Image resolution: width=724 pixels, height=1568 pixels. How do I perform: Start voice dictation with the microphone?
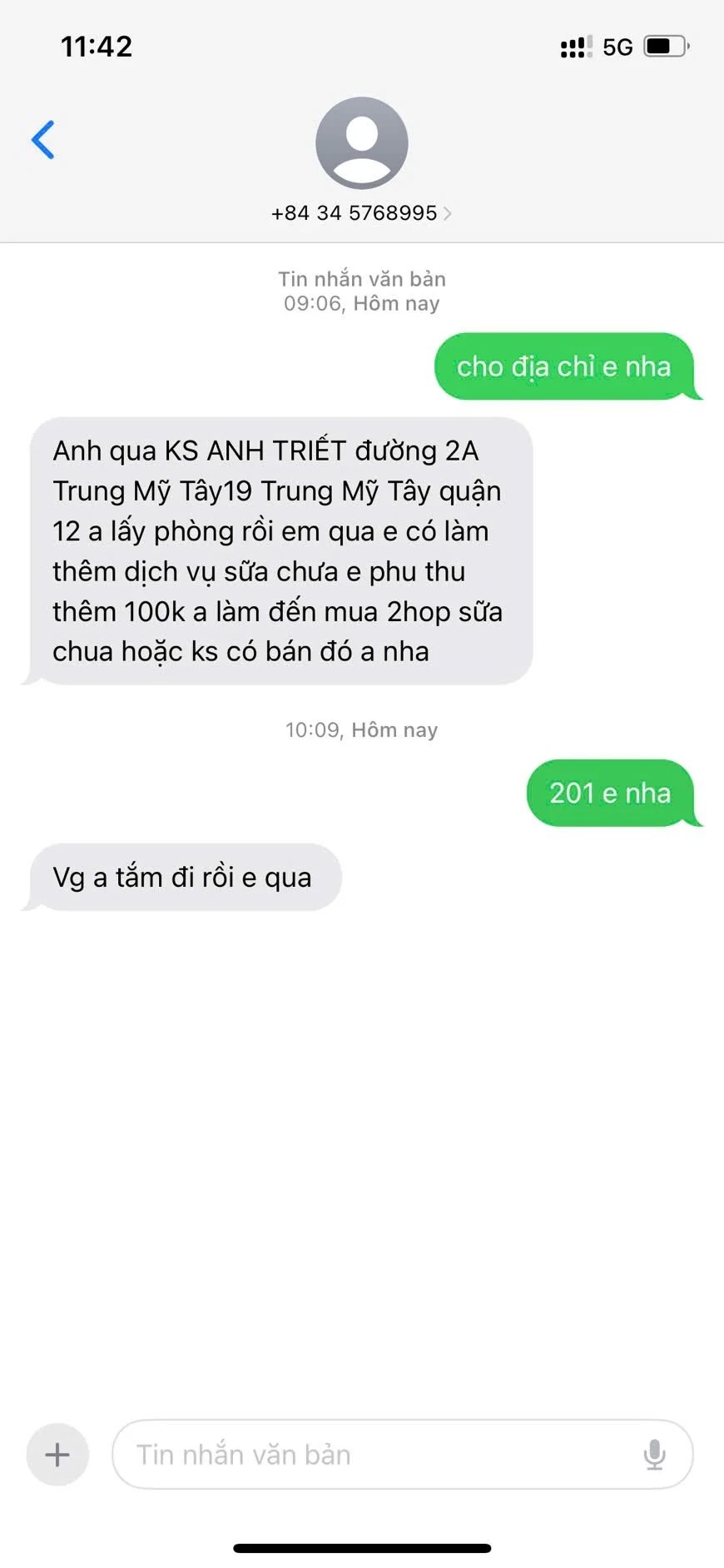coord(655,1455)
